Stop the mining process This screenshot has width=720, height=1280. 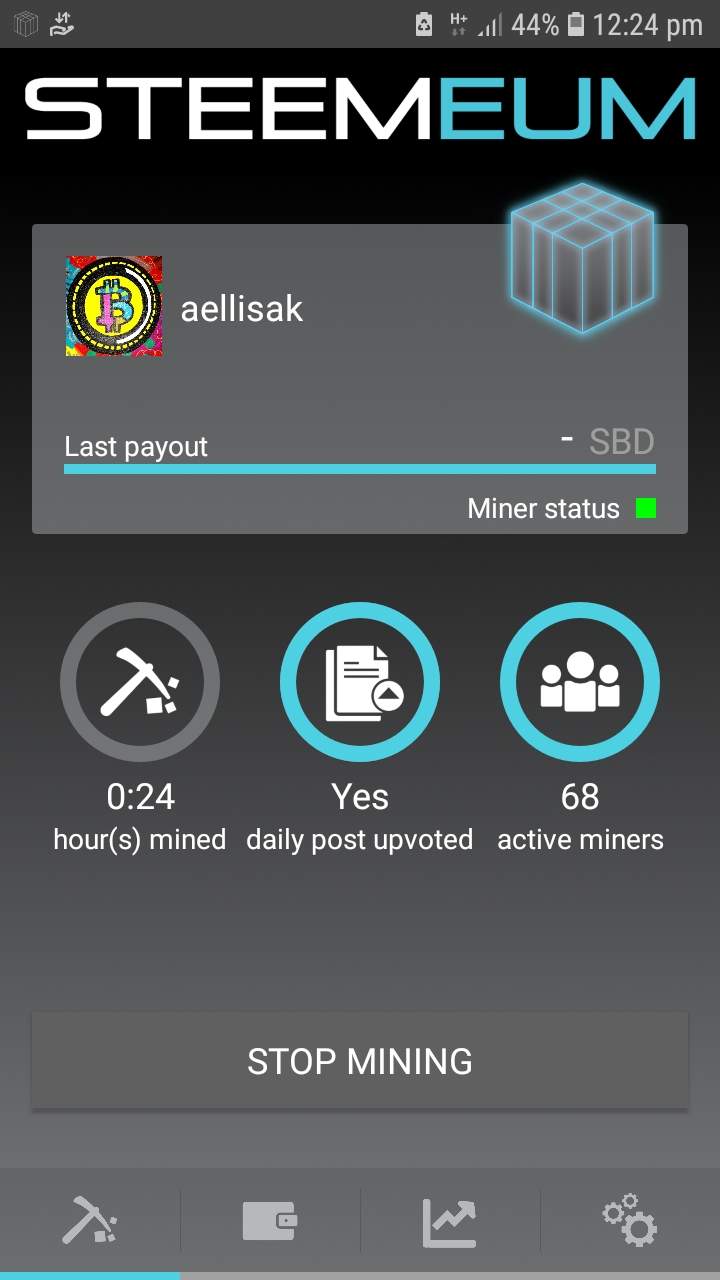point(360,1061)
